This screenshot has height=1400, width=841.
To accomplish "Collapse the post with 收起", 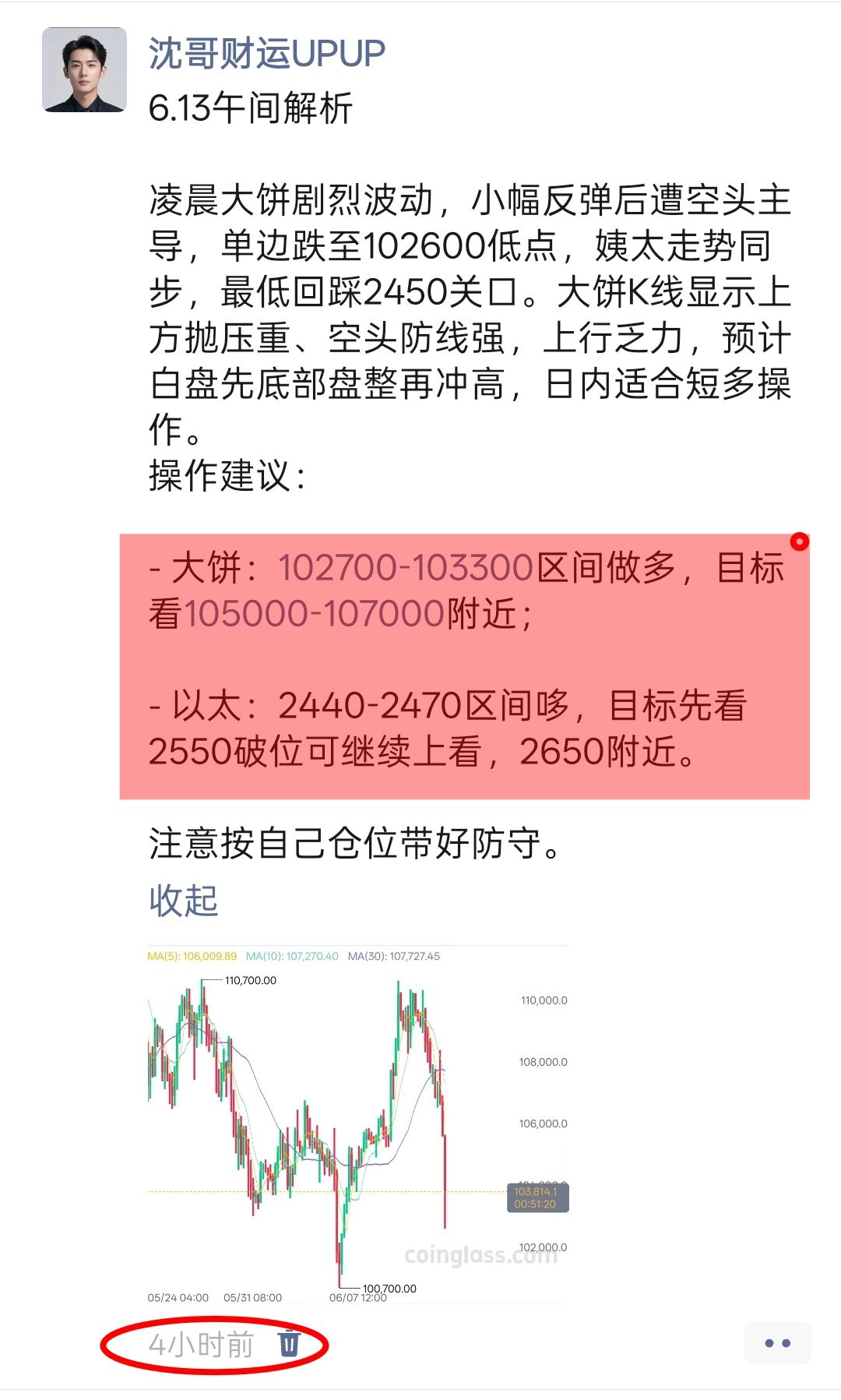I will [x=183, y=901].
